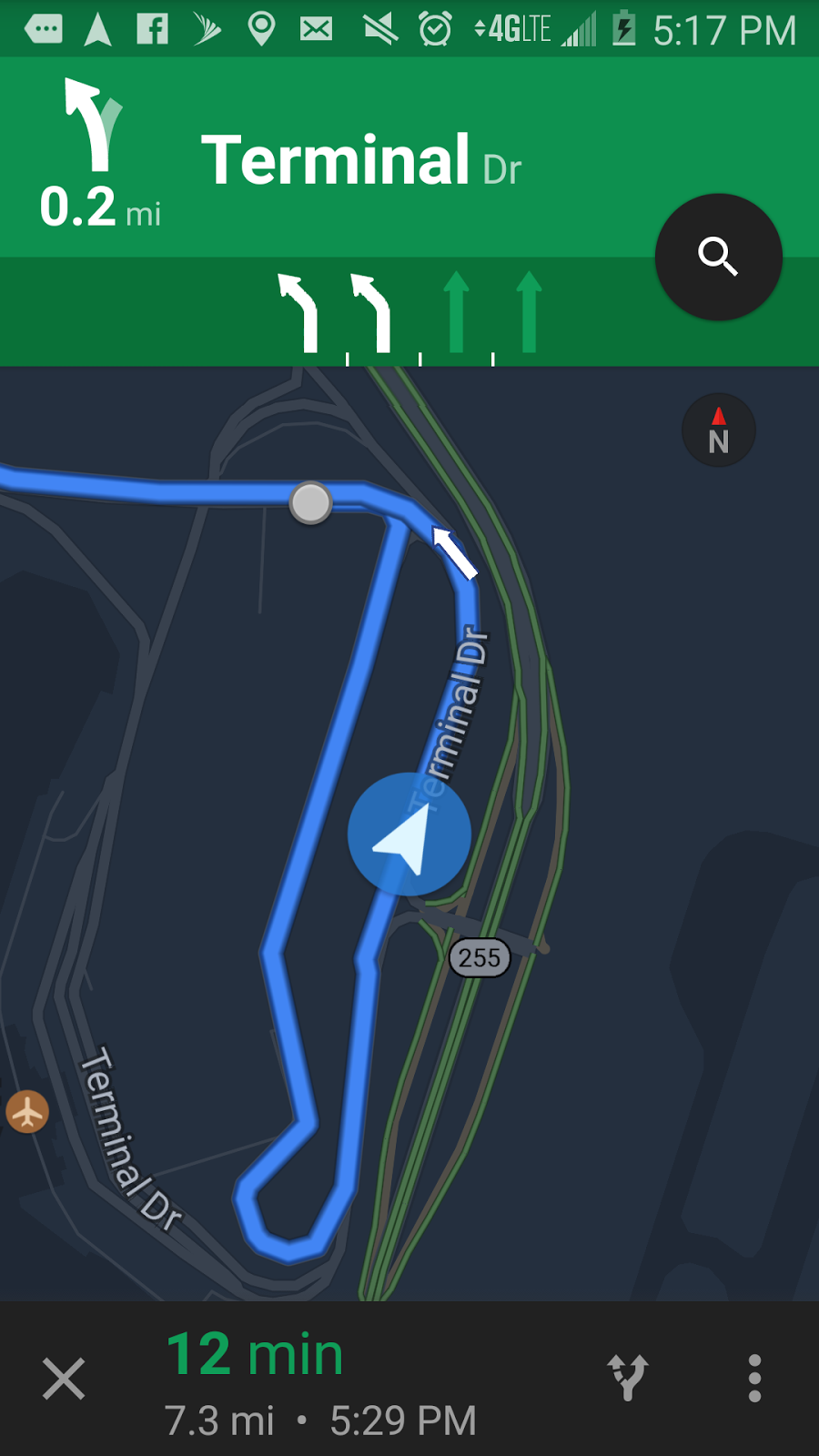Open search along the route

point(718,257)
